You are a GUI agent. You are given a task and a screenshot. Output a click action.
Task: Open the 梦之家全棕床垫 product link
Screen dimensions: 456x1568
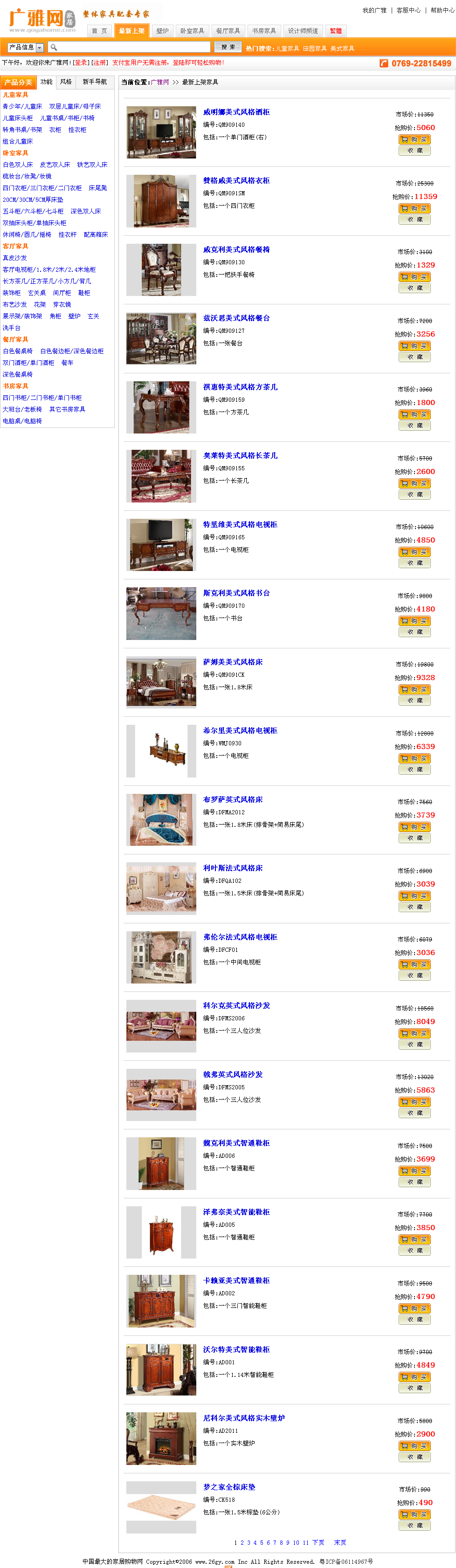(x=229, y=1487)
